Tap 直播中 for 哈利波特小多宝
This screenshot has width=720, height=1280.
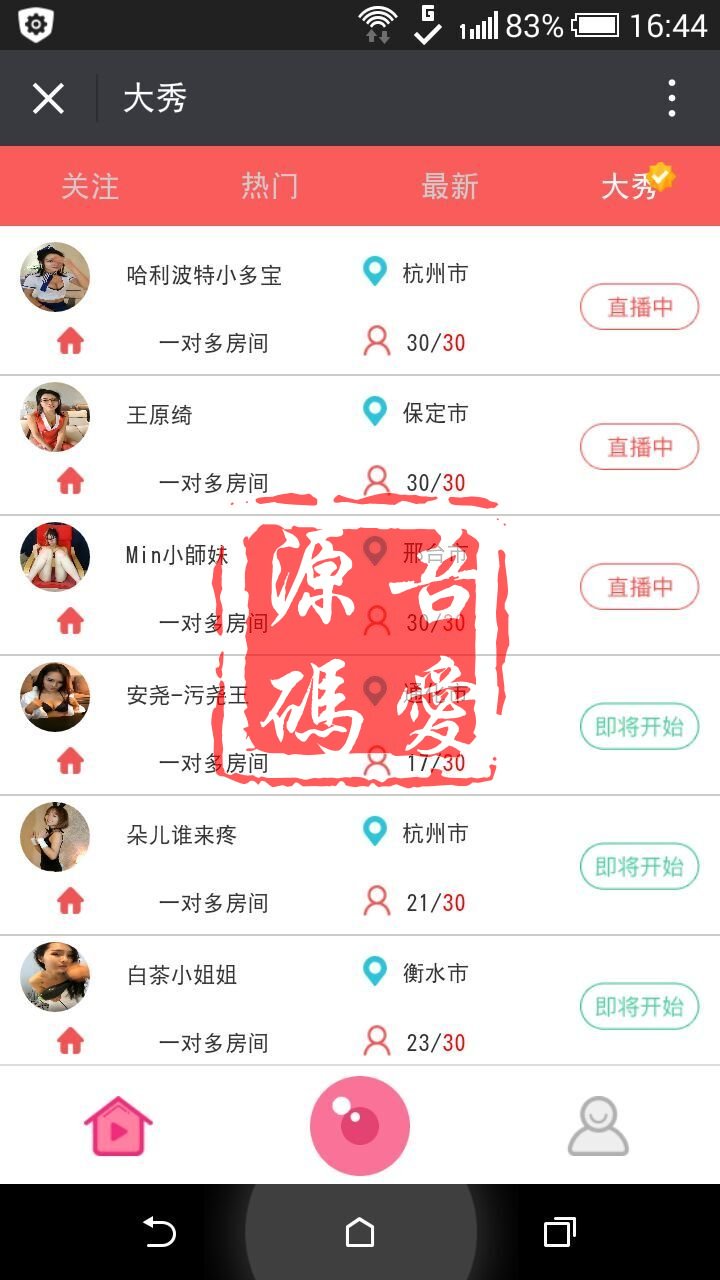click(639, 307)
